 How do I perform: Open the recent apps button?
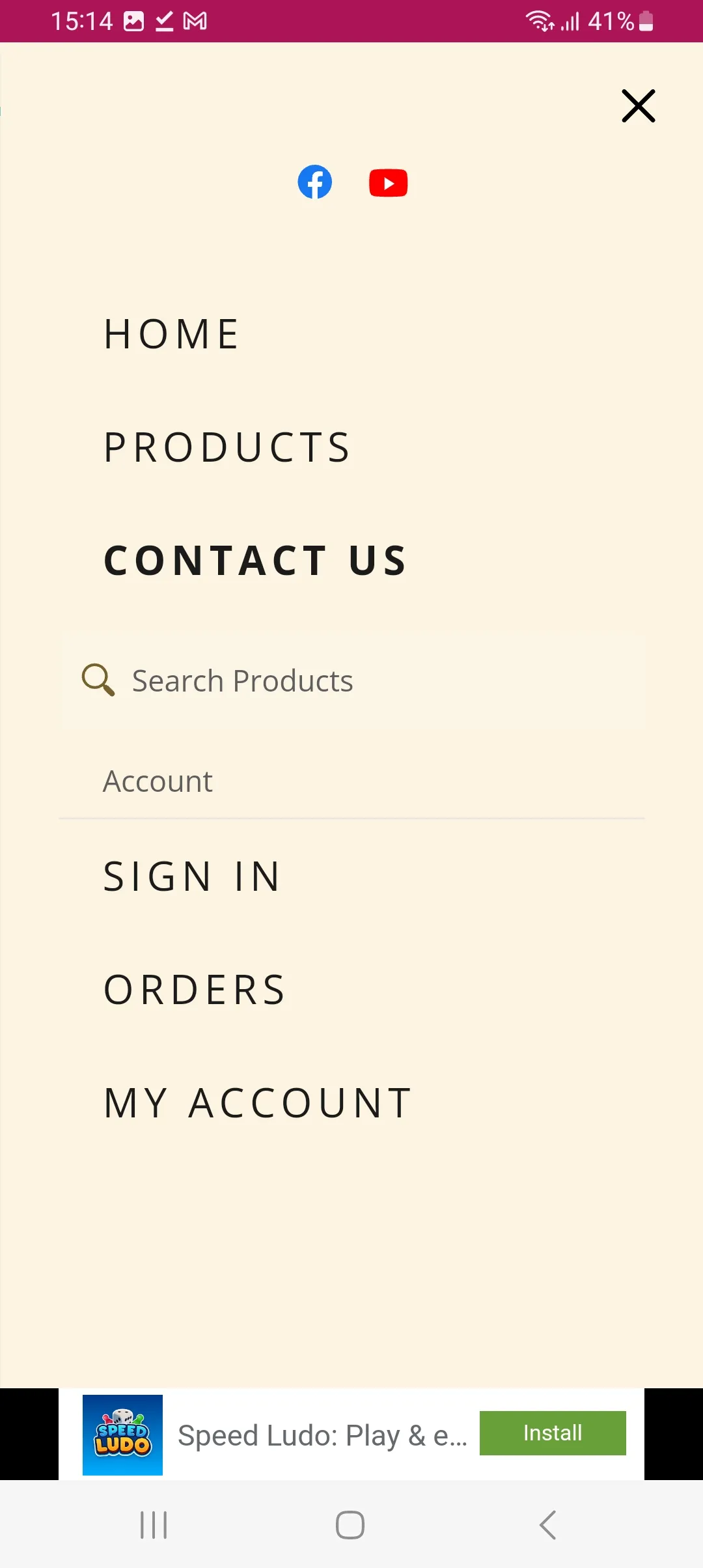[154, 1525]
